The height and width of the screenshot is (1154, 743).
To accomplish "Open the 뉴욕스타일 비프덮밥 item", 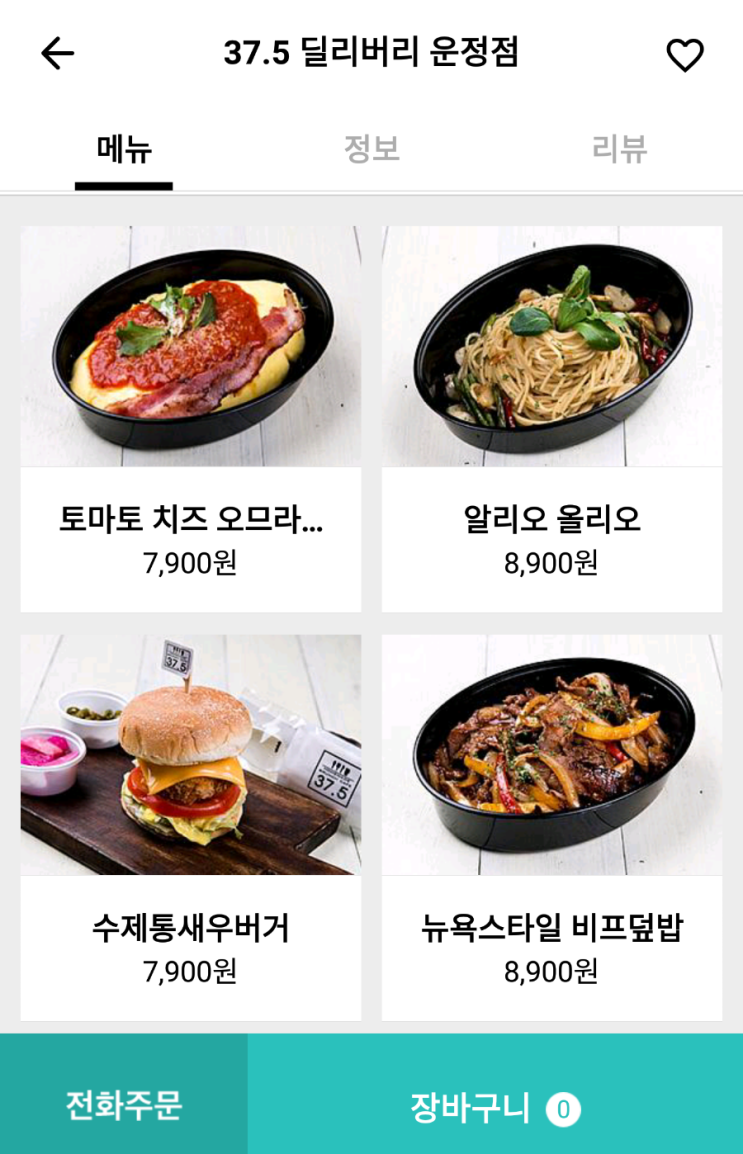I will 552,827.
